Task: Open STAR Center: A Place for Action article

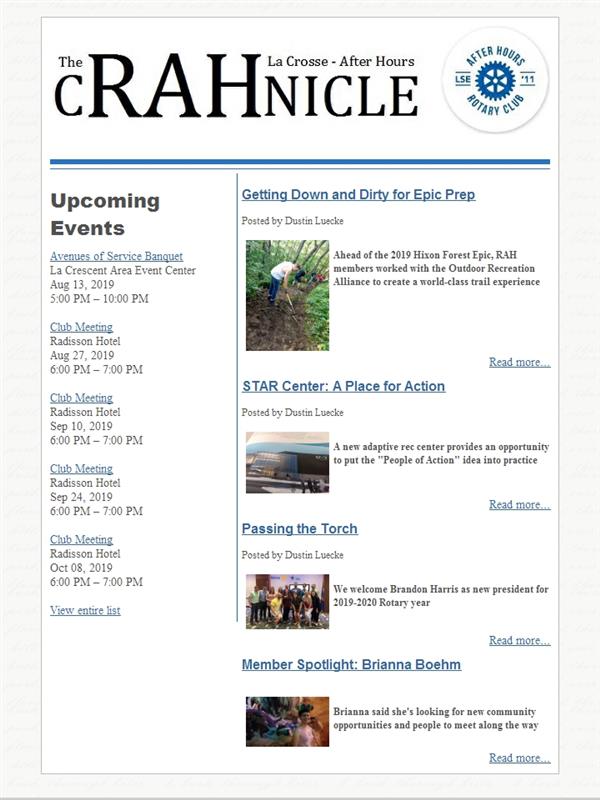Action: (x=343, y=386)
